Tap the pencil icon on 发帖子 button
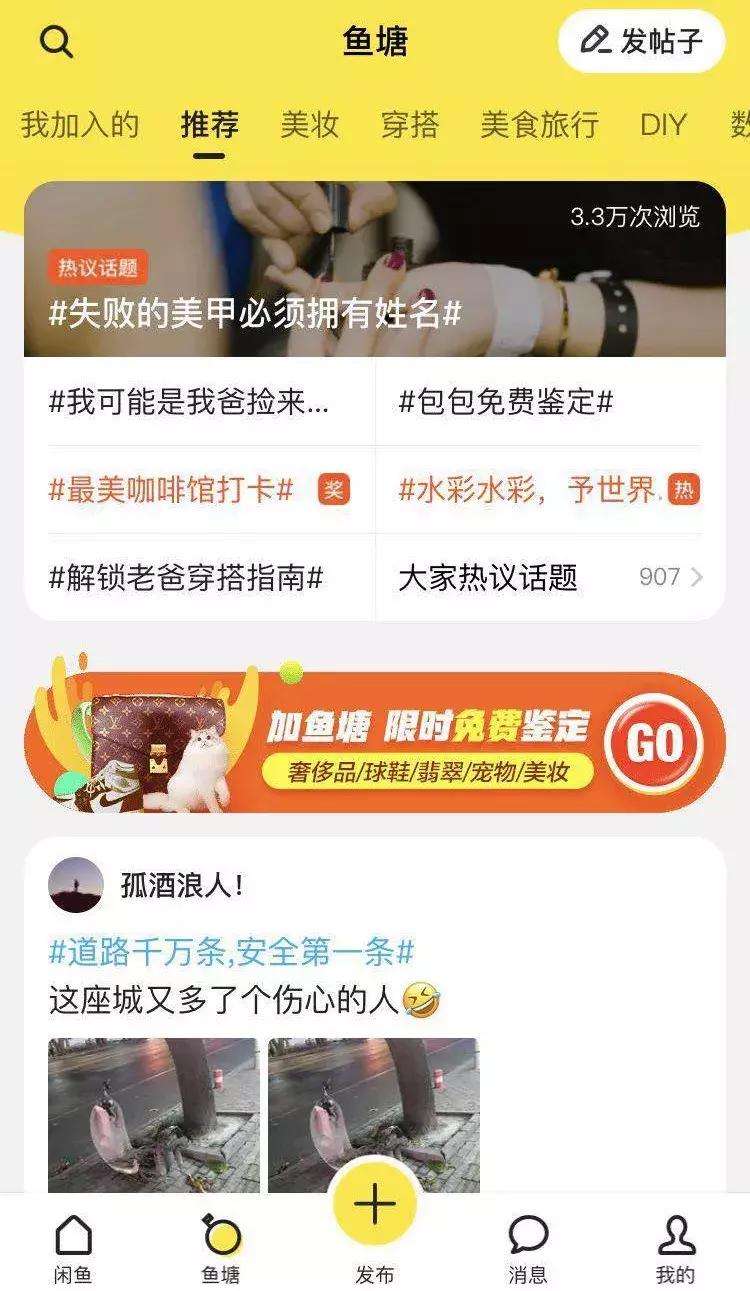This screenshot has height=1291, width=750. pos(594,41)
